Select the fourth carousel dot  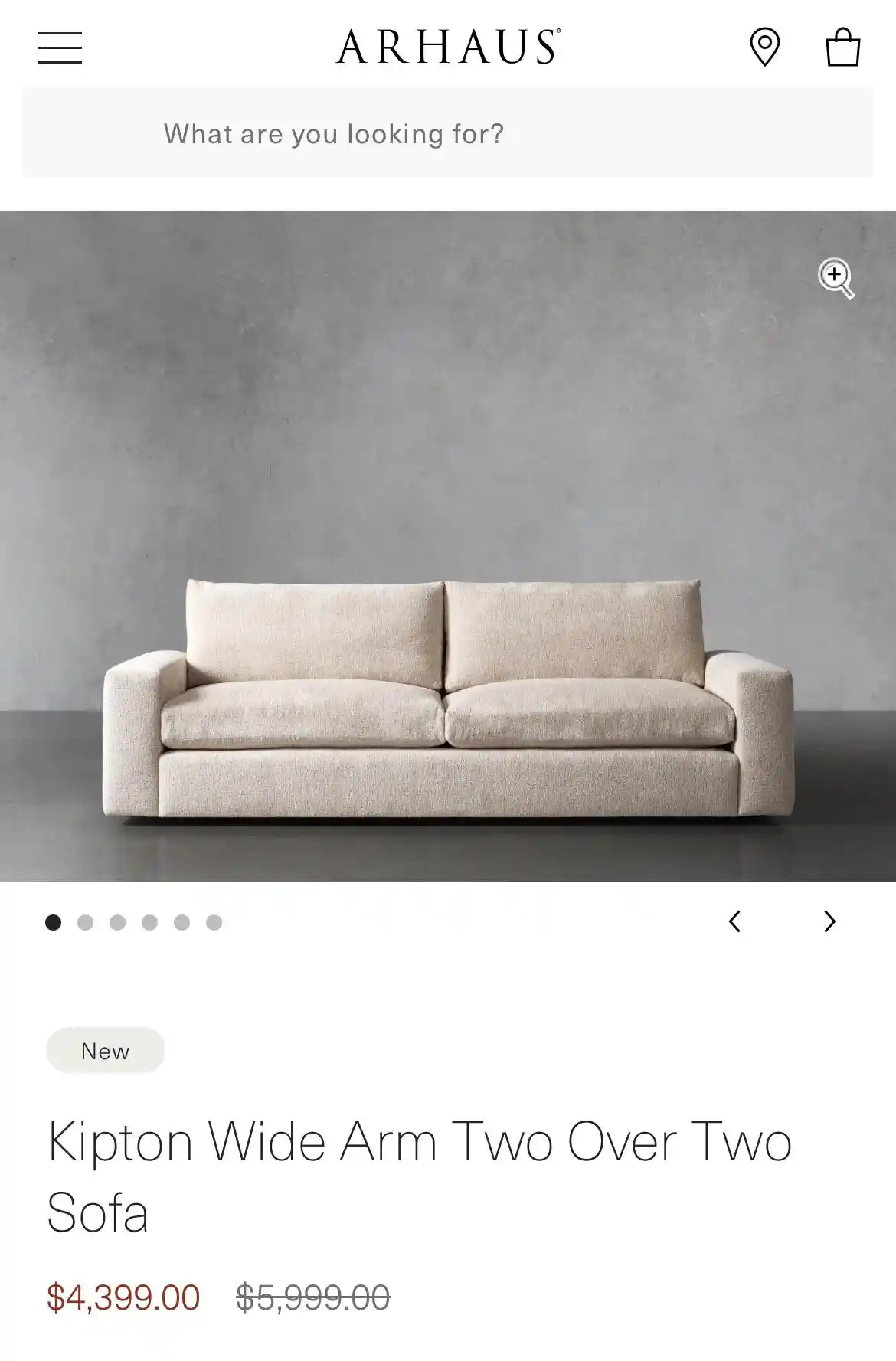(x=149, y=922)
